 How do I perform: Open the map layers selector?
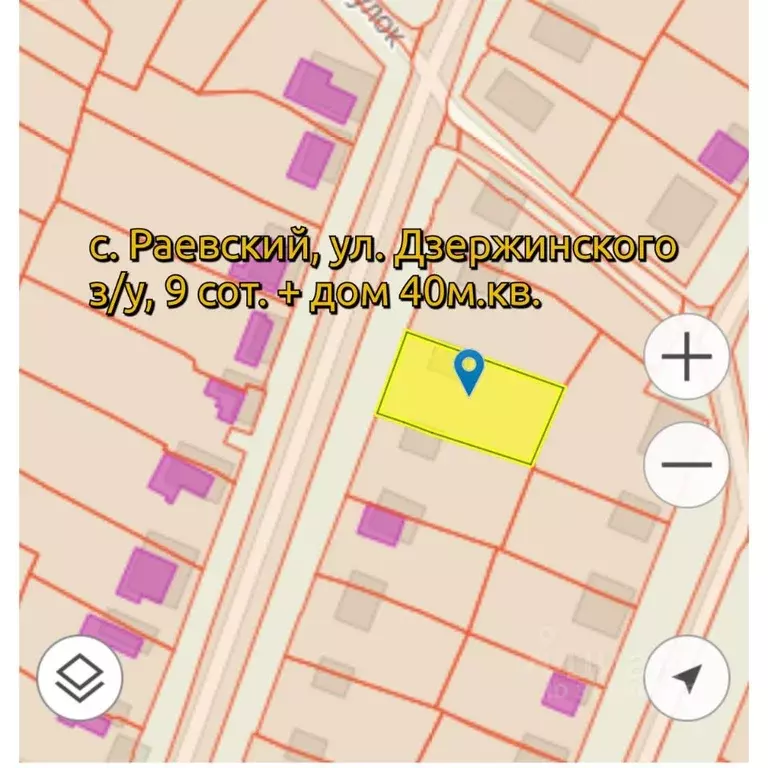(79, 678)
